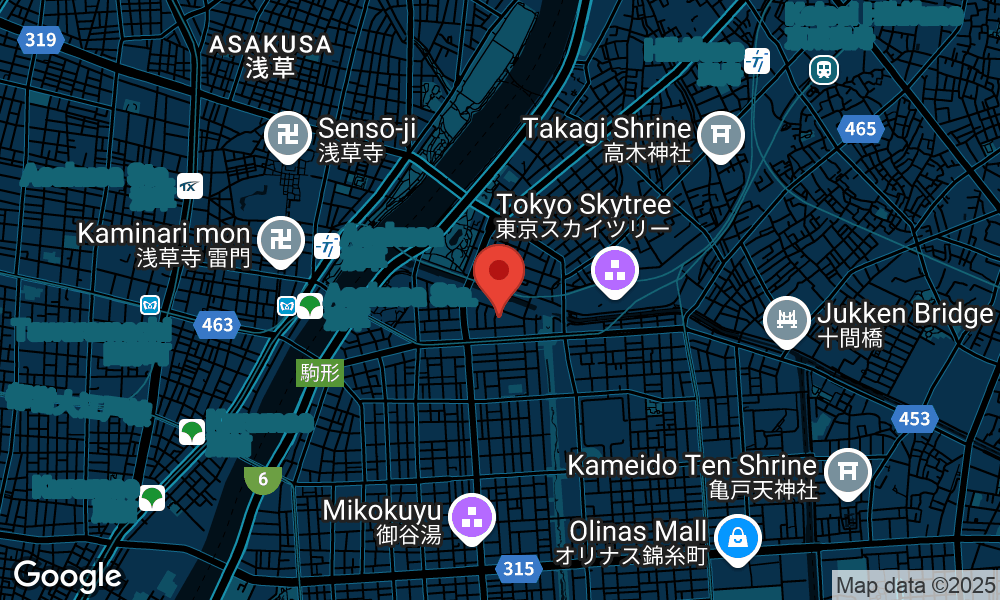Open the Olinas Mall shopping marker
This screenshot has width=1000, height=600.
pos(738,537)
